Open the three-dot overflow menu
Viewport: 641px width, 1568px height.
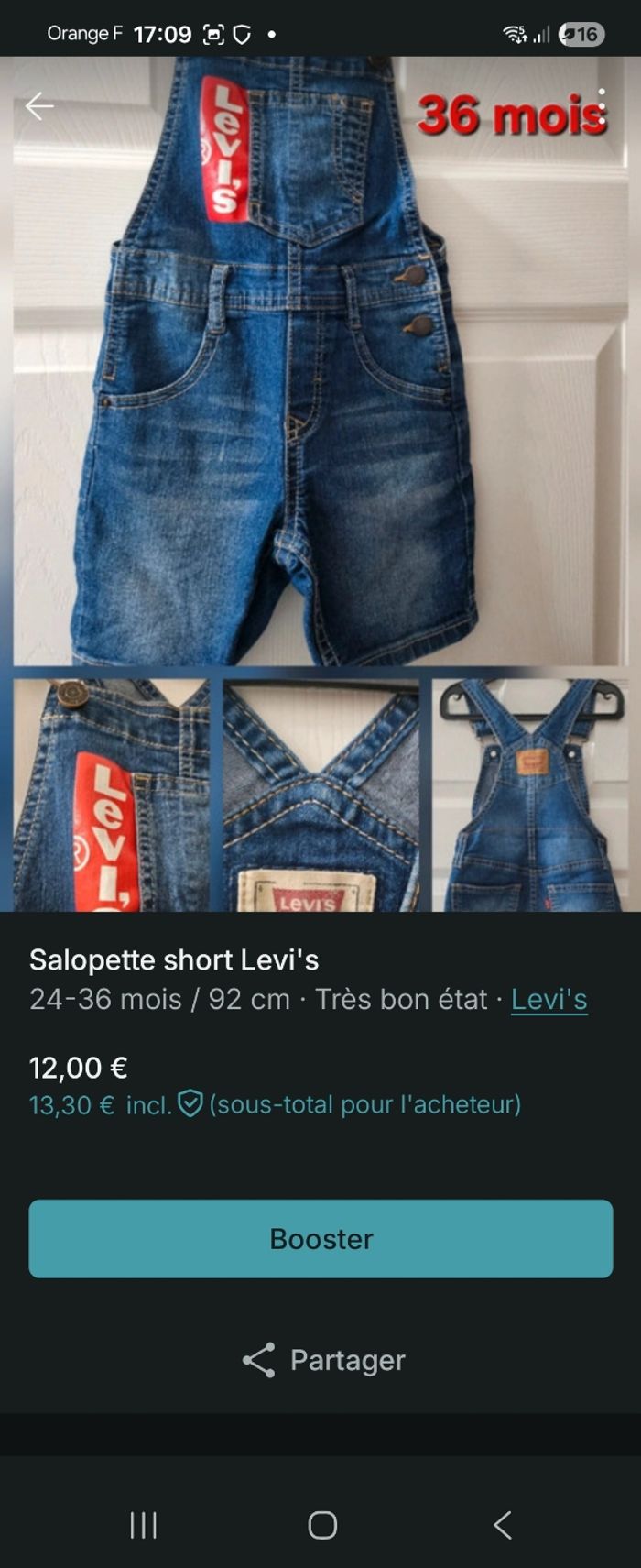602,106
